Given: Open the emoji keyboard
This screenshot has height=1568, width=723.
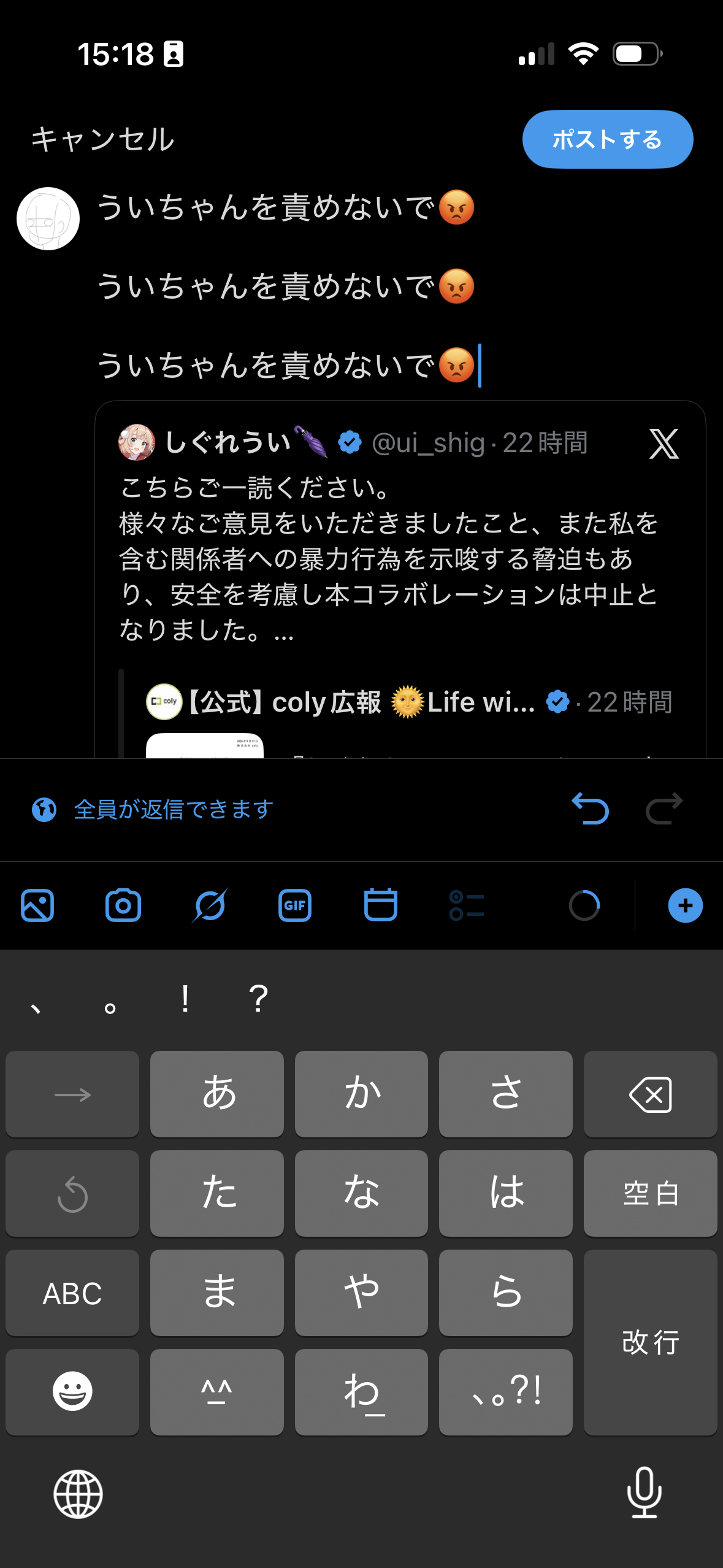Looking at the screenshot, I should coord(72,1392).
